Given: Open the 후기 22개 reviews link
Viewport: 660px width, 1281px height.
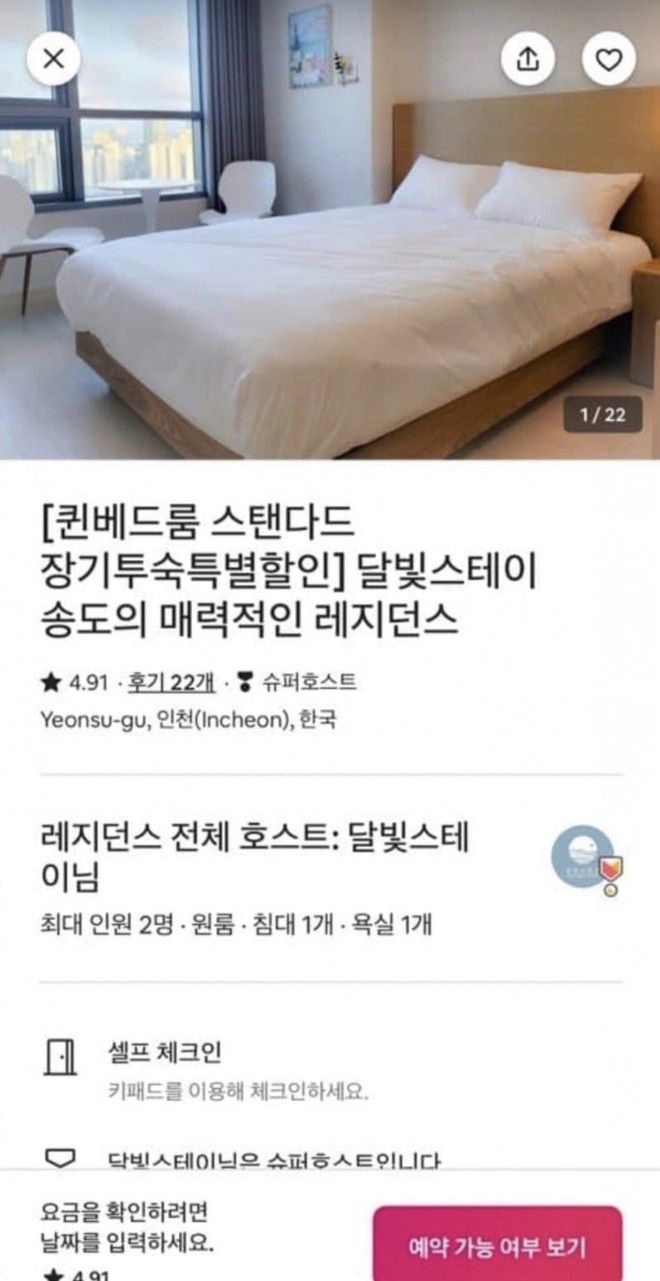Looking at the screenshot, I should coord(172,682).
